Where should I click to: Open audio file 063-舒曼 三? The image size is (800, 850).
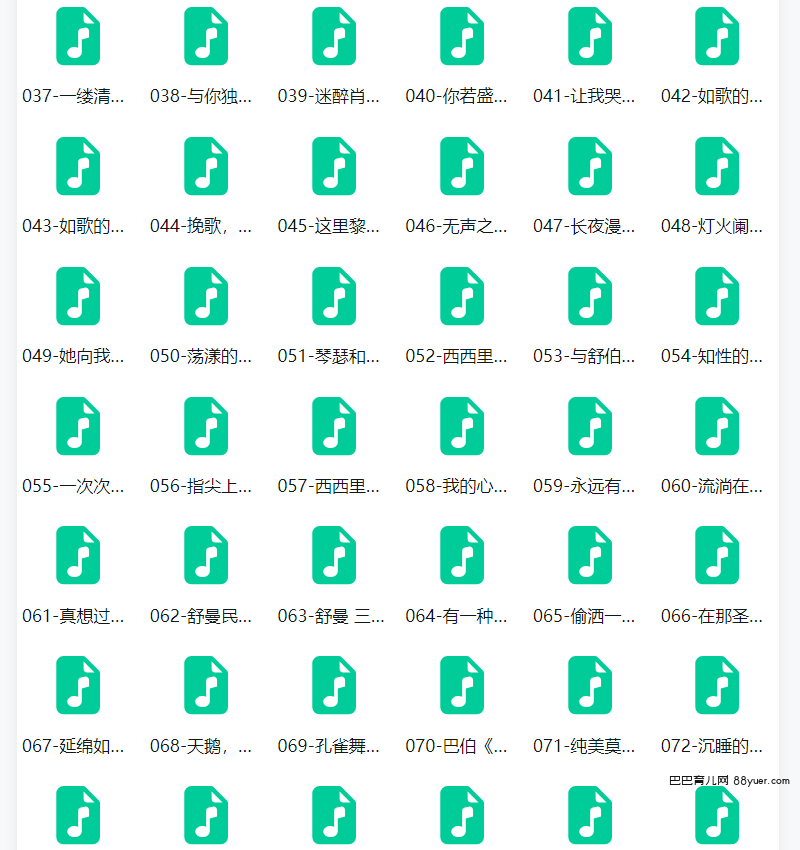(334, 557)
